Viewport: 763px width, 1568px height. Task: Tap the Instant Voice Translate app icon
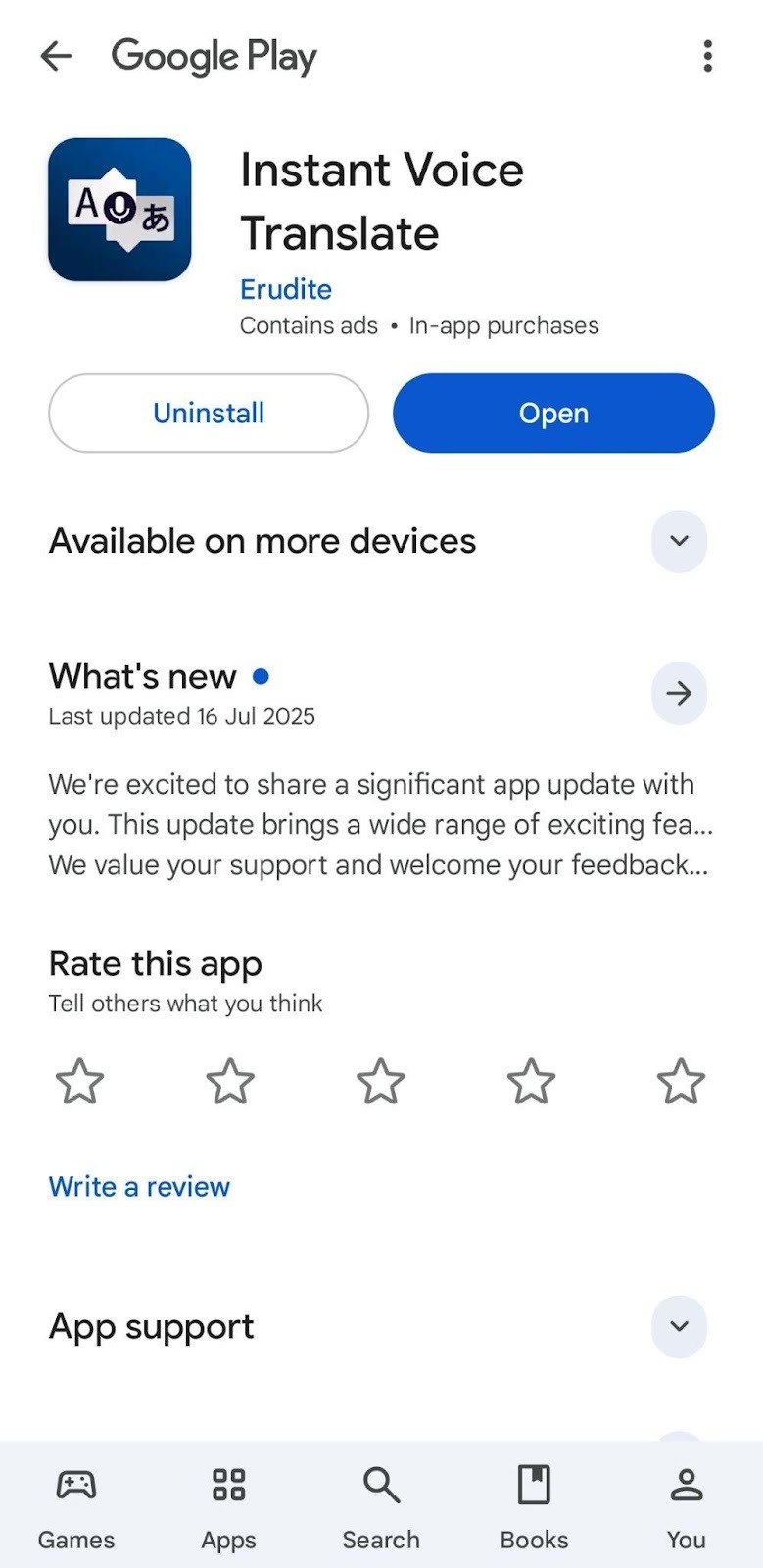[119, 208]
